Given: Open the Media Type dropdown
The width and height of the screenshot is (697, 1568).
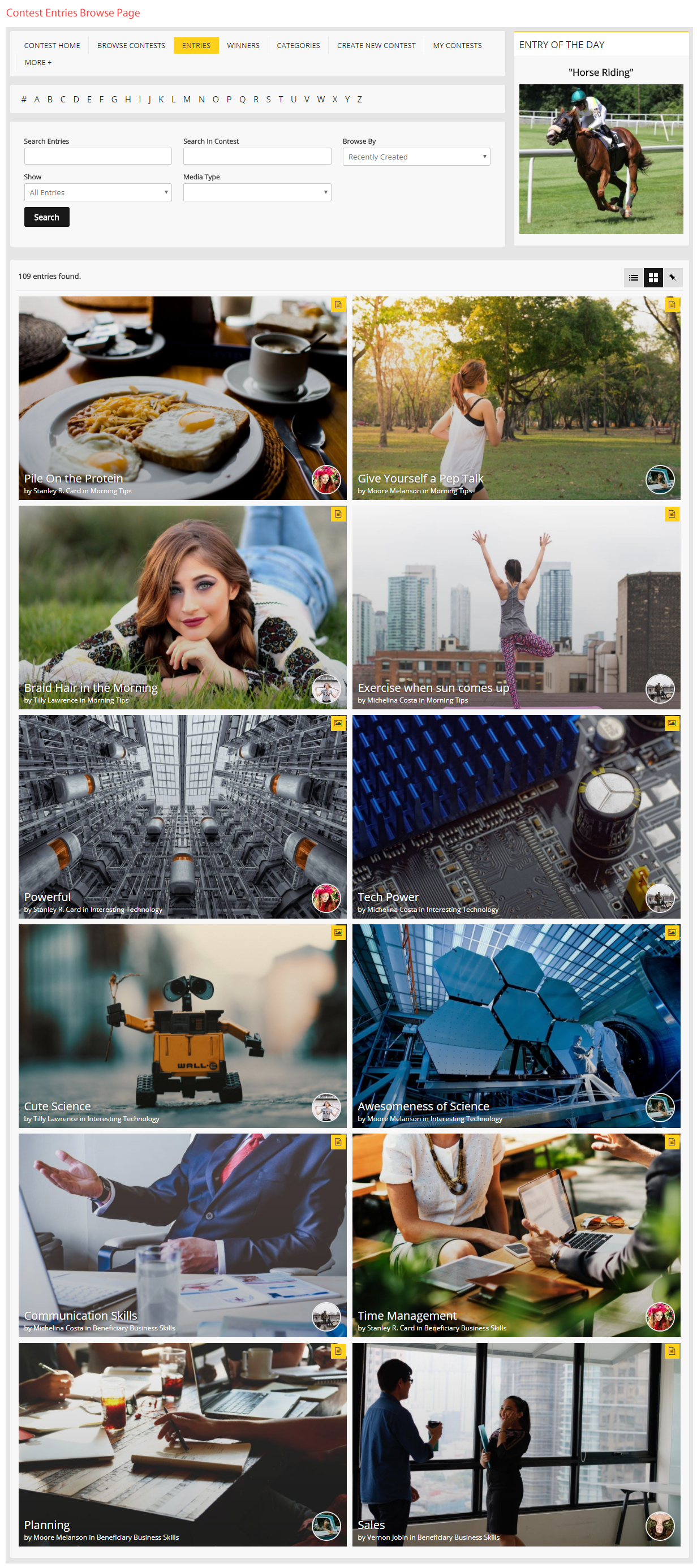Looking at the screenshot, I should 257,192.
